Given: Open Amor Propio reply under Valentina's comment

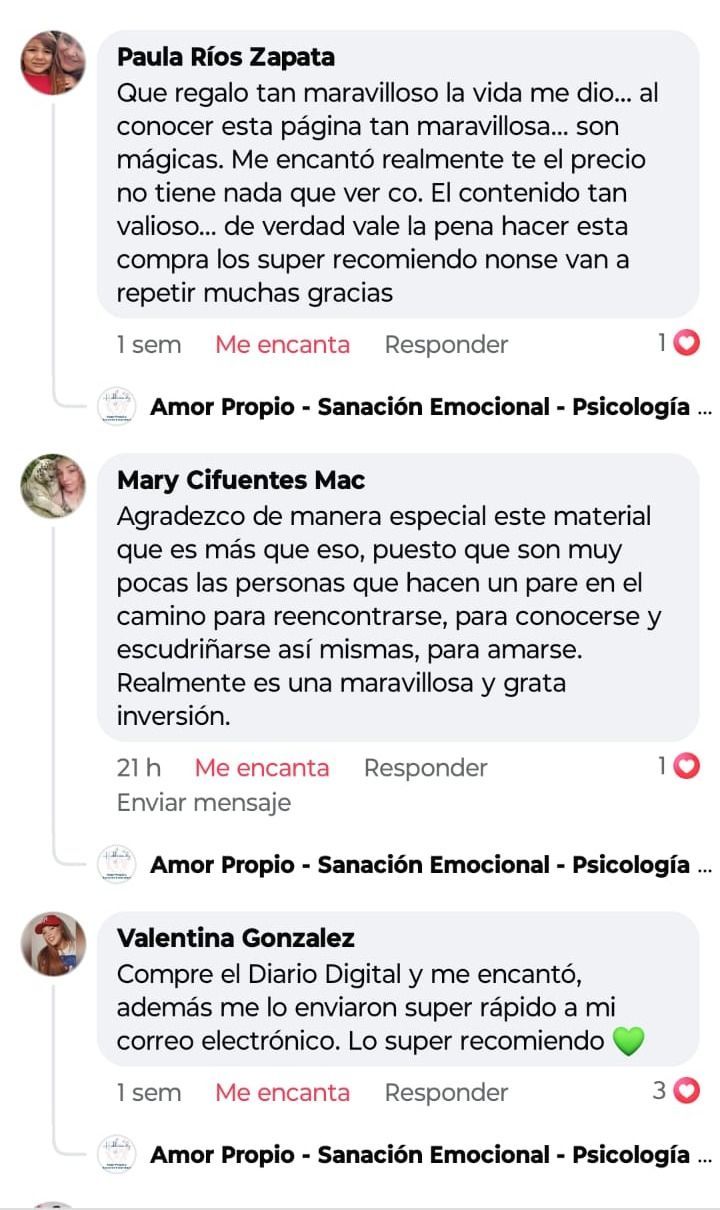Looking at the screenshot, I should pyautogui.click(x=419, y=1155).
